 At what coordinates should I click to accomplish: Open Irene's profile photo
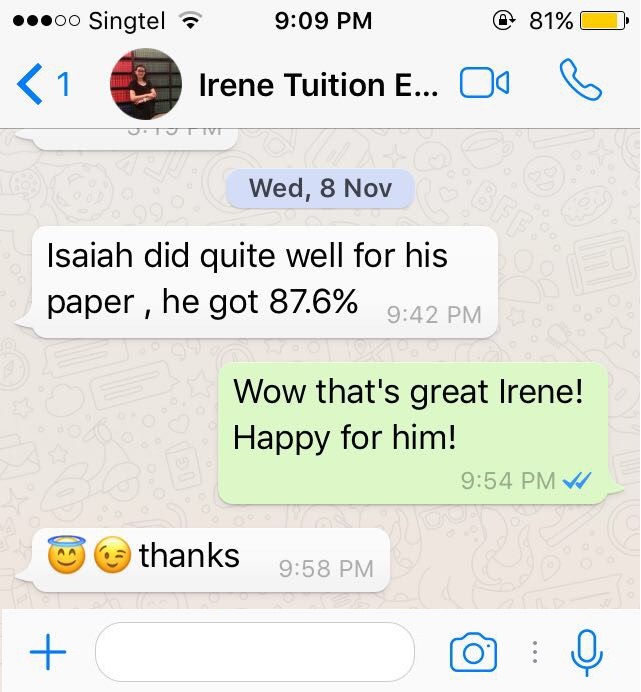pos(146,85)
